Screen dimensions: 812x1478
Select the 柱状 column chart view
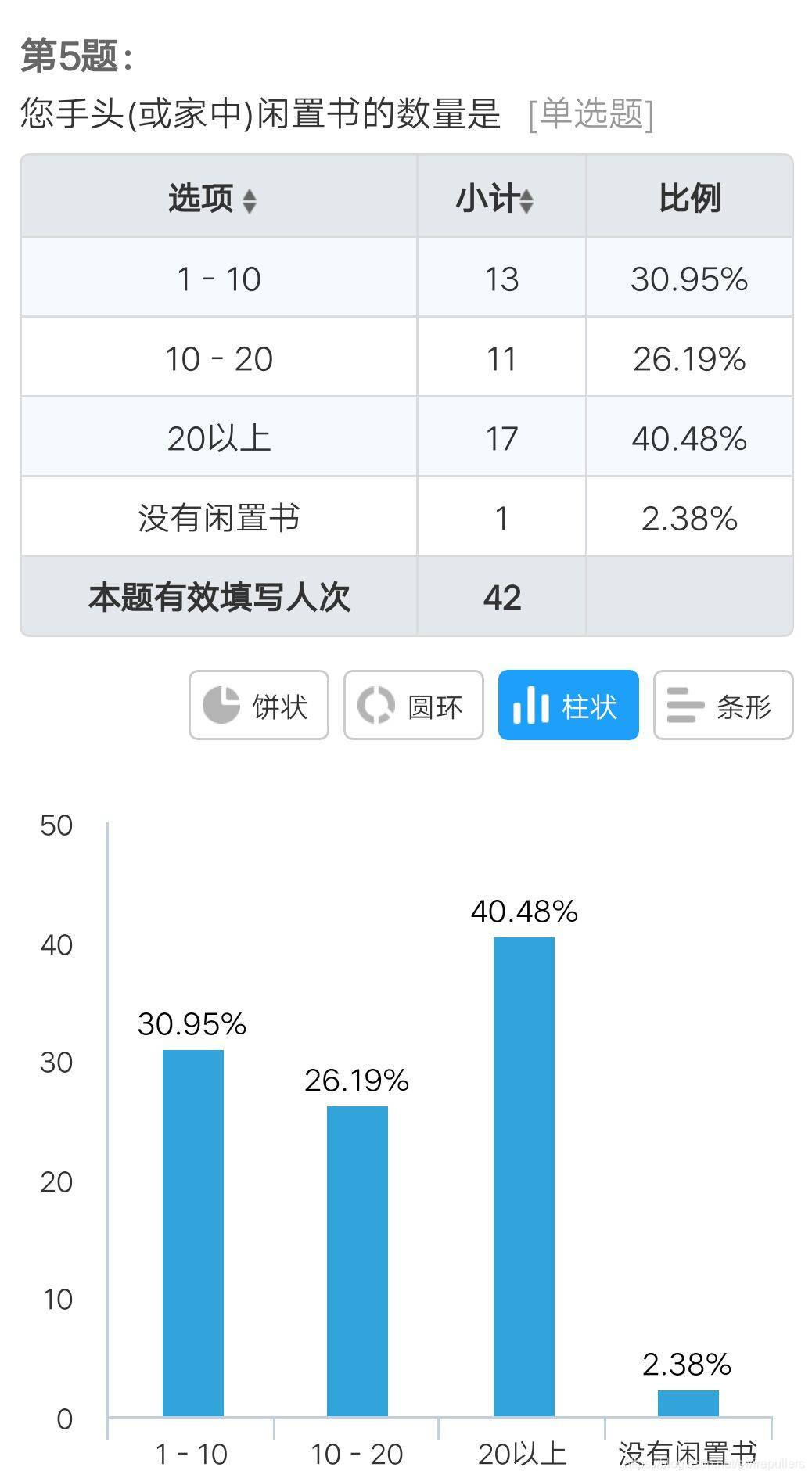(x=568, y=705)
